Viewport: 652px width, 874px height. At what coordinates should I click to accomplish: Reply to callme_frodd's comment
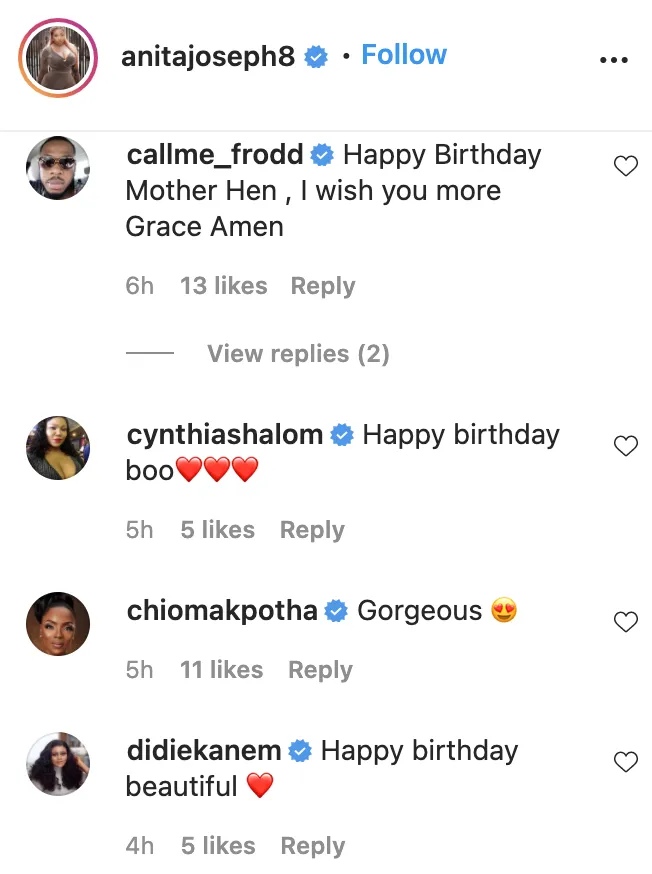click(322, 286)
